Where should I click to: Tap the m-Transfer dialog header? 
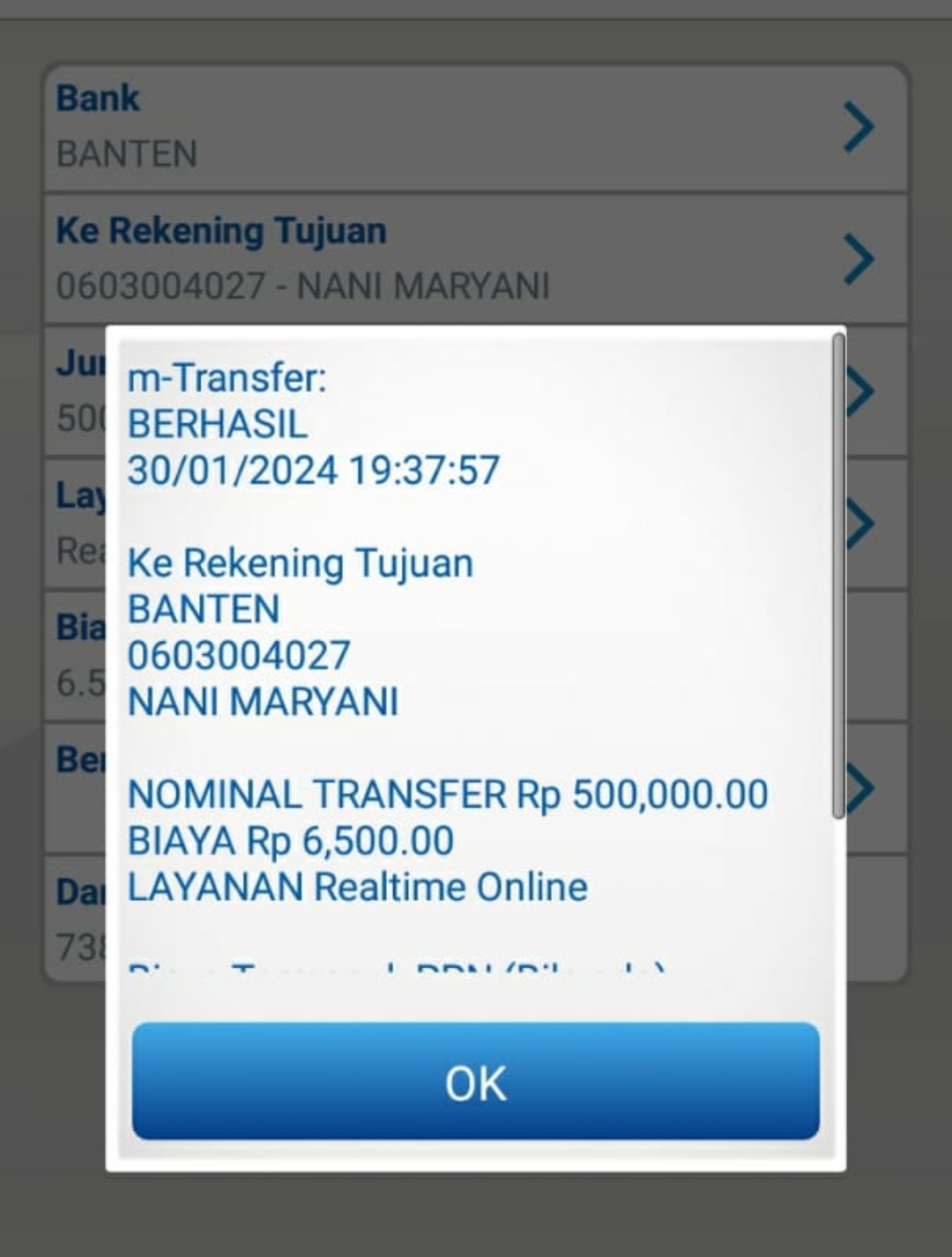pos(226,379)
